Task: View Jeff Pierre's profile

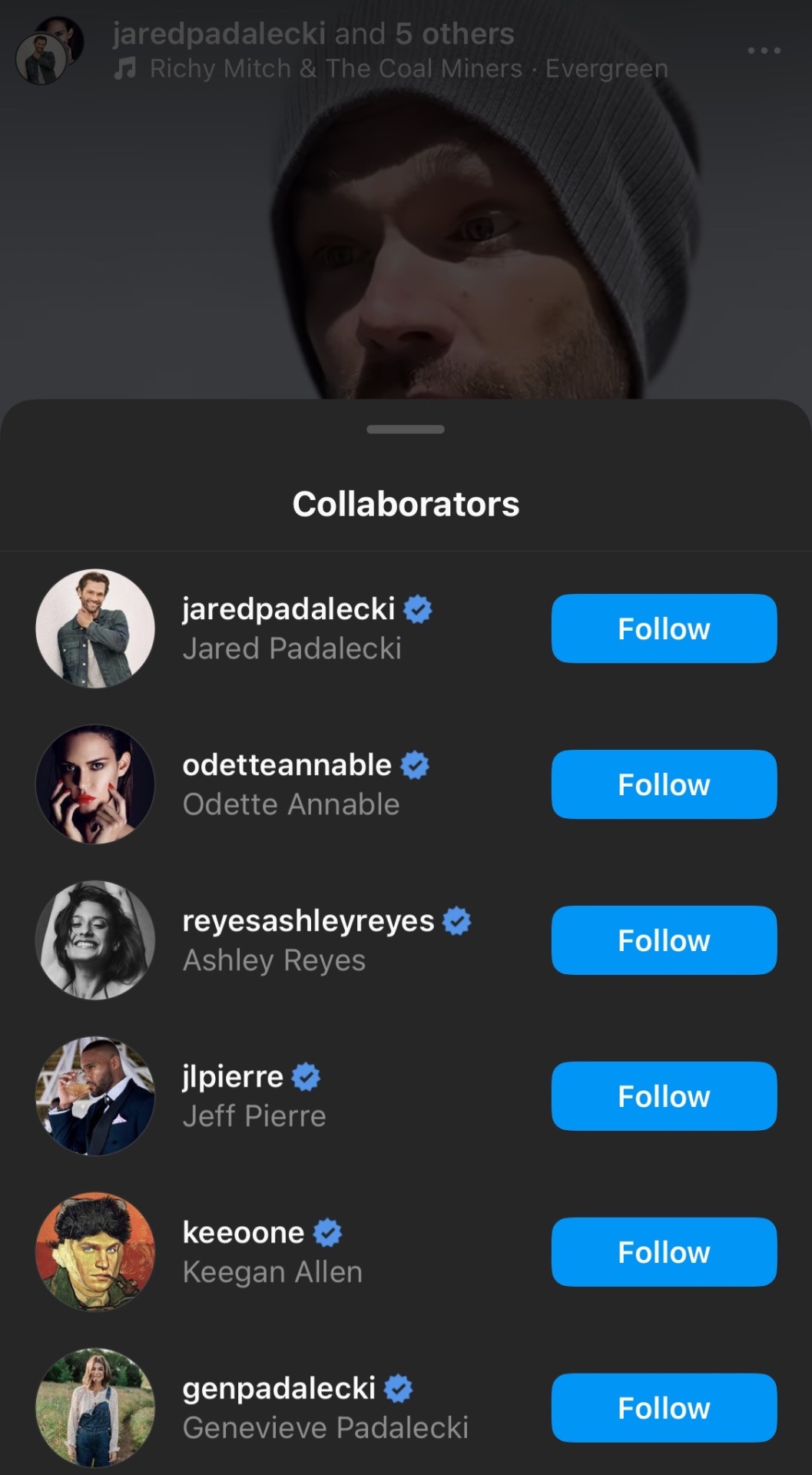Action: 254,1096
